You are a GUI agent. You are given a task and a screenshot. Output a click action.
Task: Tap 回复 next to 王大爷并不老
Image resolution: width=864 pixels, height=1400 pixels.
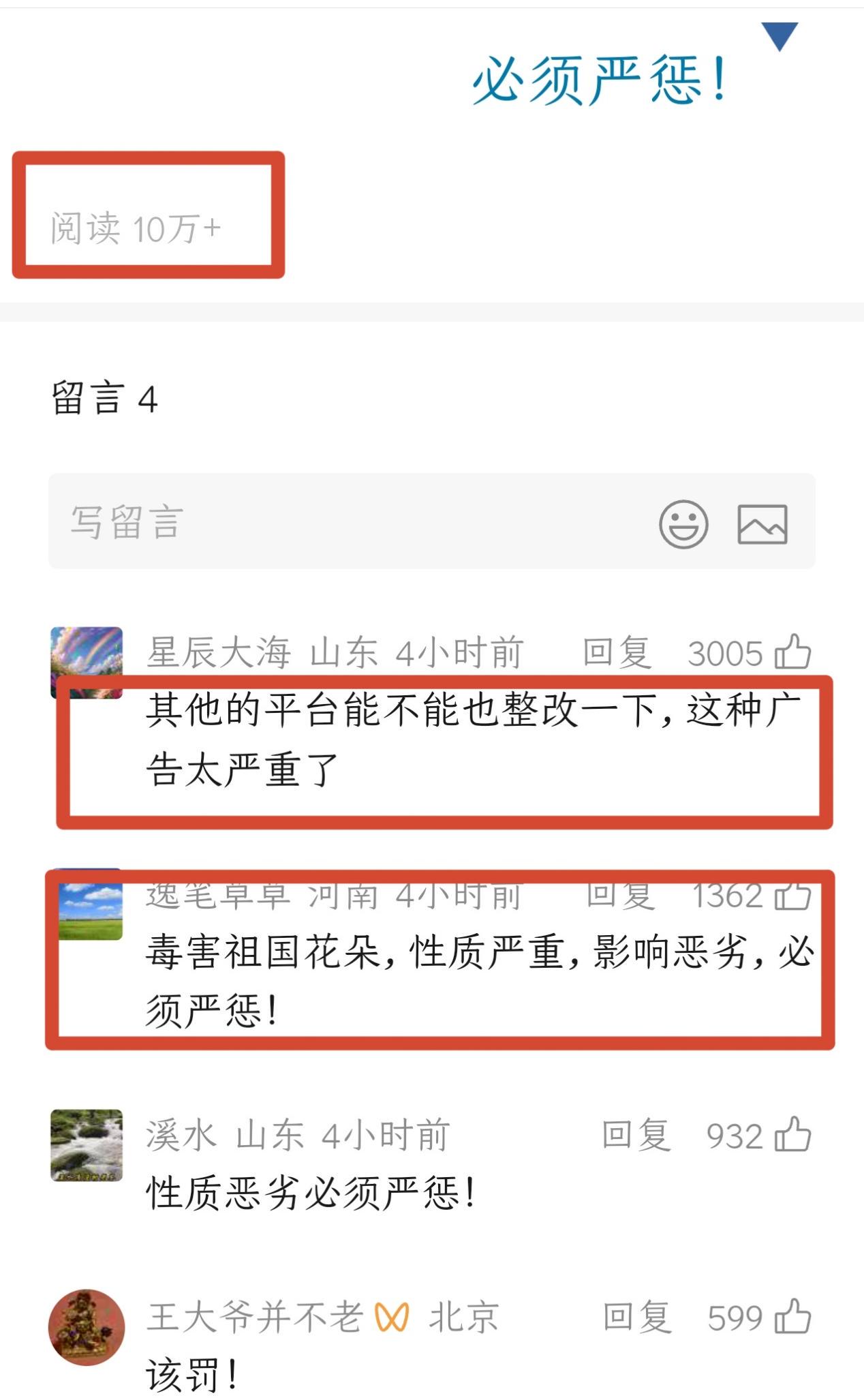pyautogui.click(x=637, y=1317)
